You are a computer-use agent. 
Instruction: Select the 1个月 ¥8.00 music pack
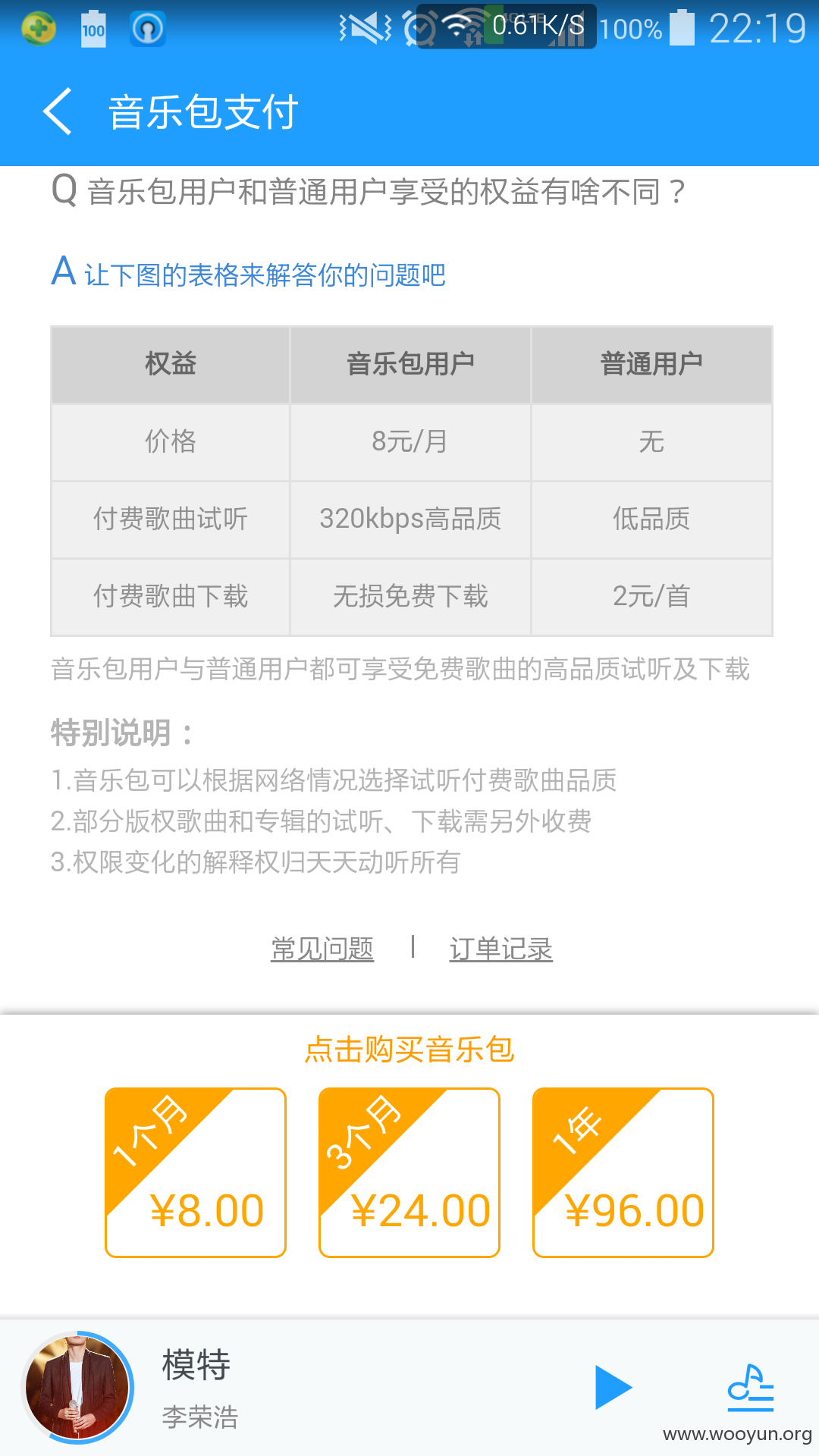196,1172
